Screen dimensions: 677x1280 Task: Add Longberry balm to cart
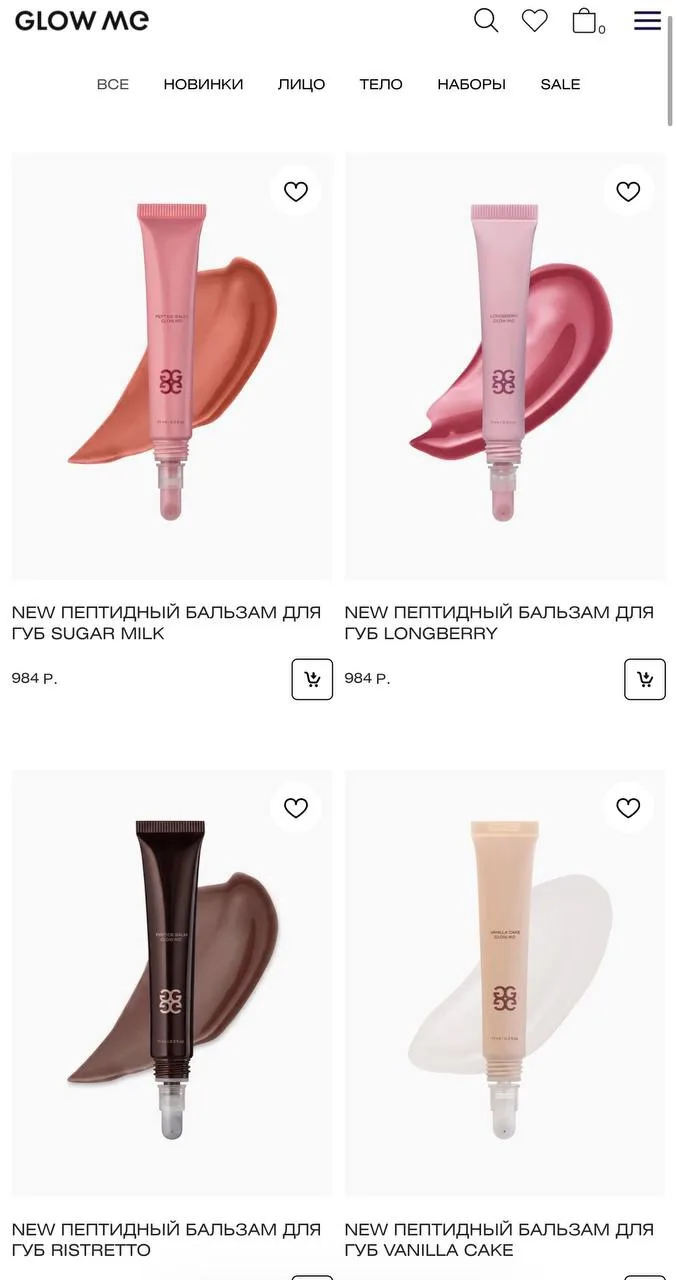645,679
